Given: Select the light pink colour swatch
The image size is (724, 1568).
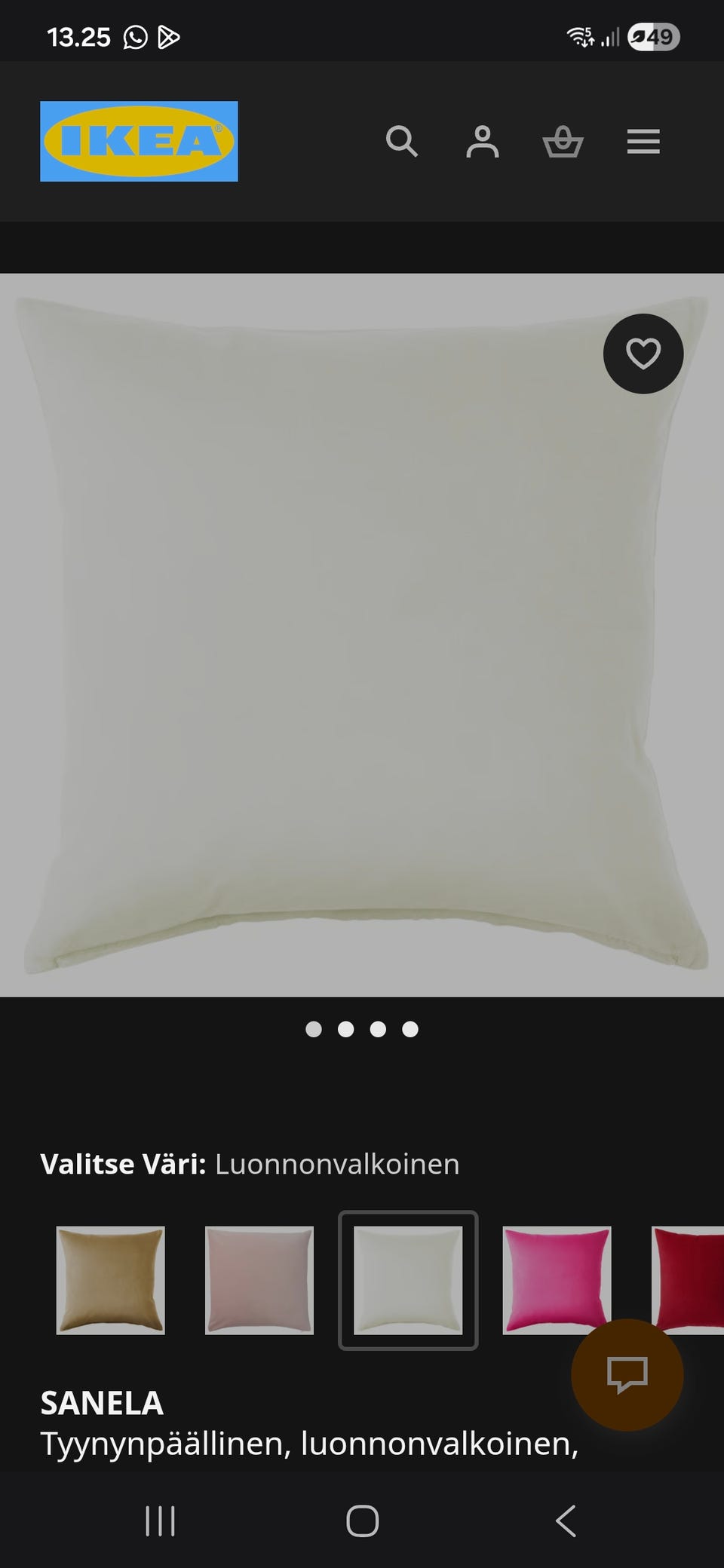Looking at the screenshot, I should pos(259,1280).
